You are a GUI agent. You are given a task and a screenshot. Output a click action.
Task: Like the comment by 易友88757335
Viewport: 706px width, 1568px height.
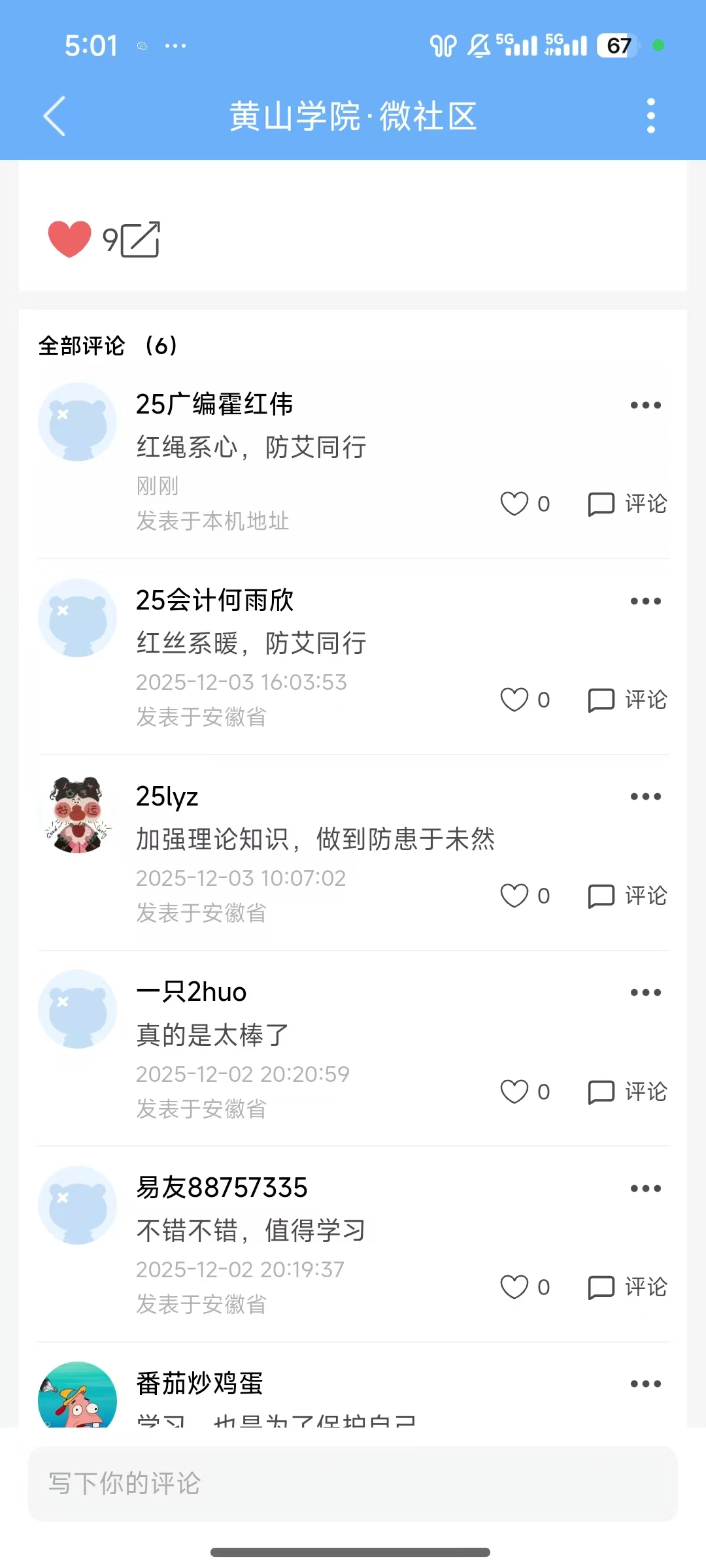pyautogui.click(x=514, y=1287)
